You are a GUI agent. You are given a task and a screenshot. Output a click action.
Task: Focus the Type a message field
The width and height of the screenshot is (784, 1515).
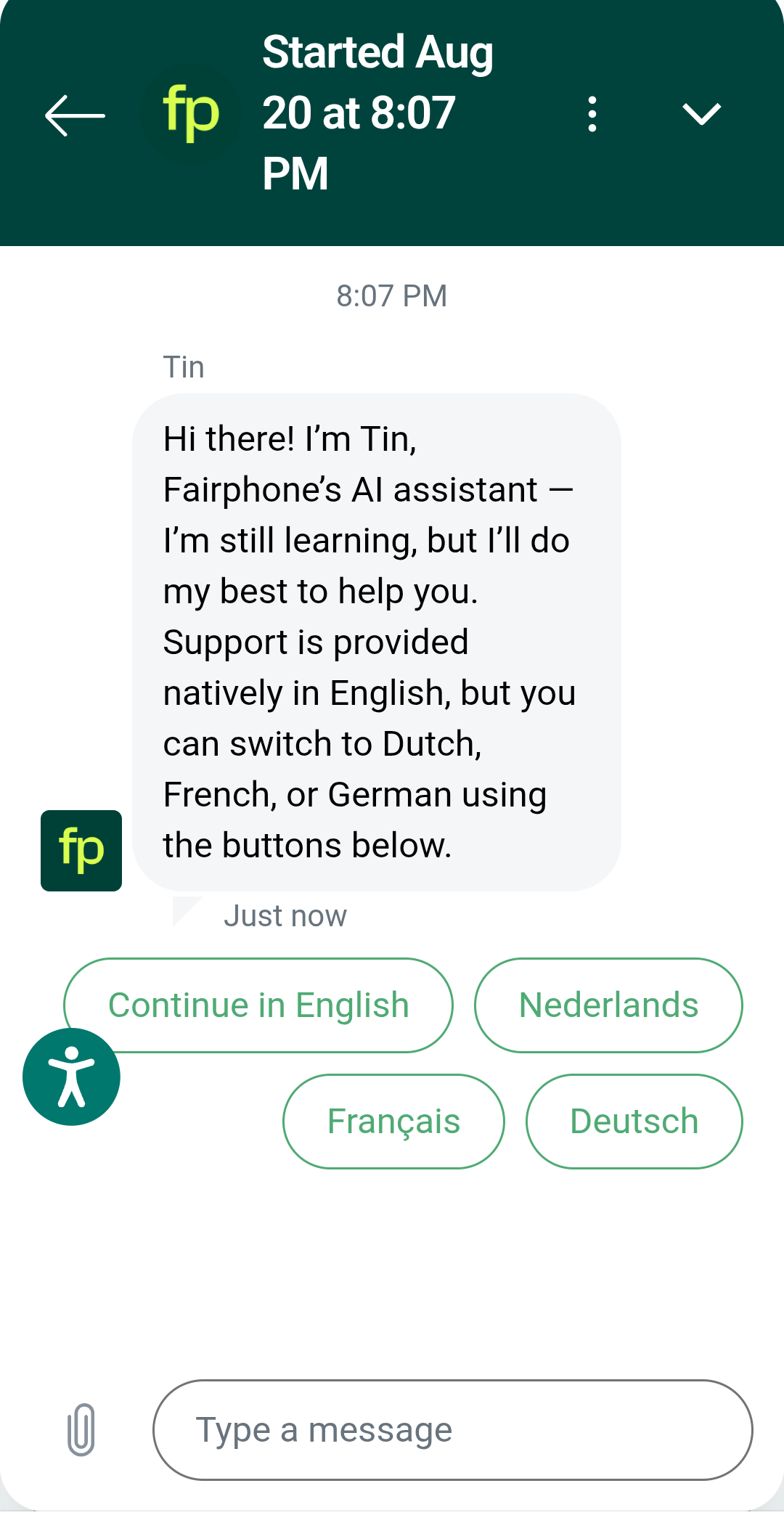[452, 1429]
